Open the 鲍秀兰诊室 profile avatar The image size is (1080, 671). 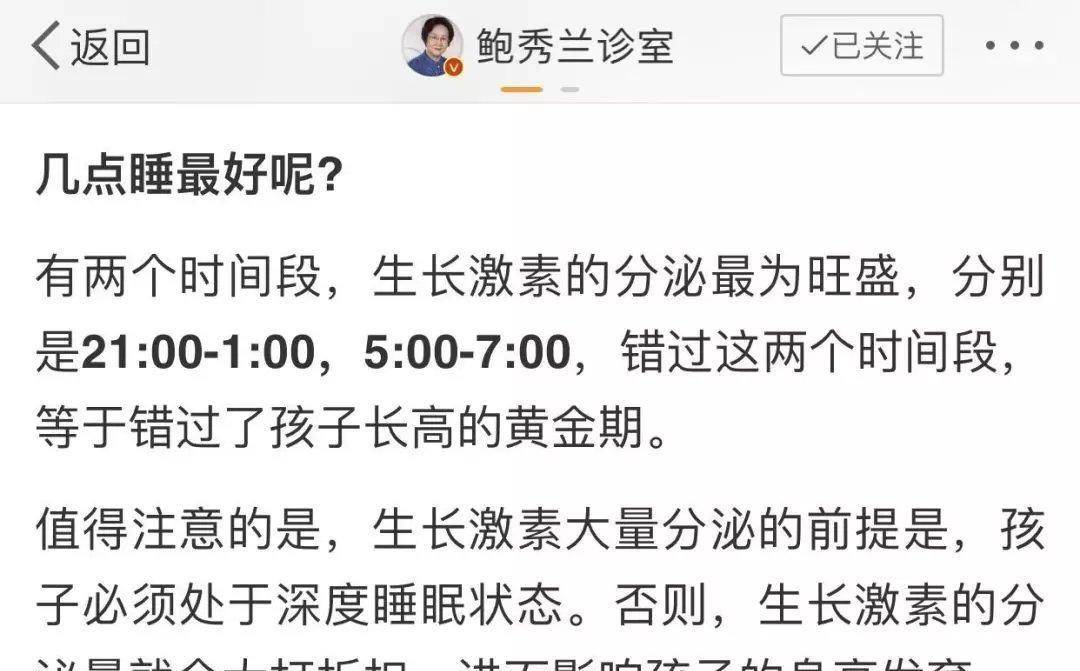click(x=432, y=46)
